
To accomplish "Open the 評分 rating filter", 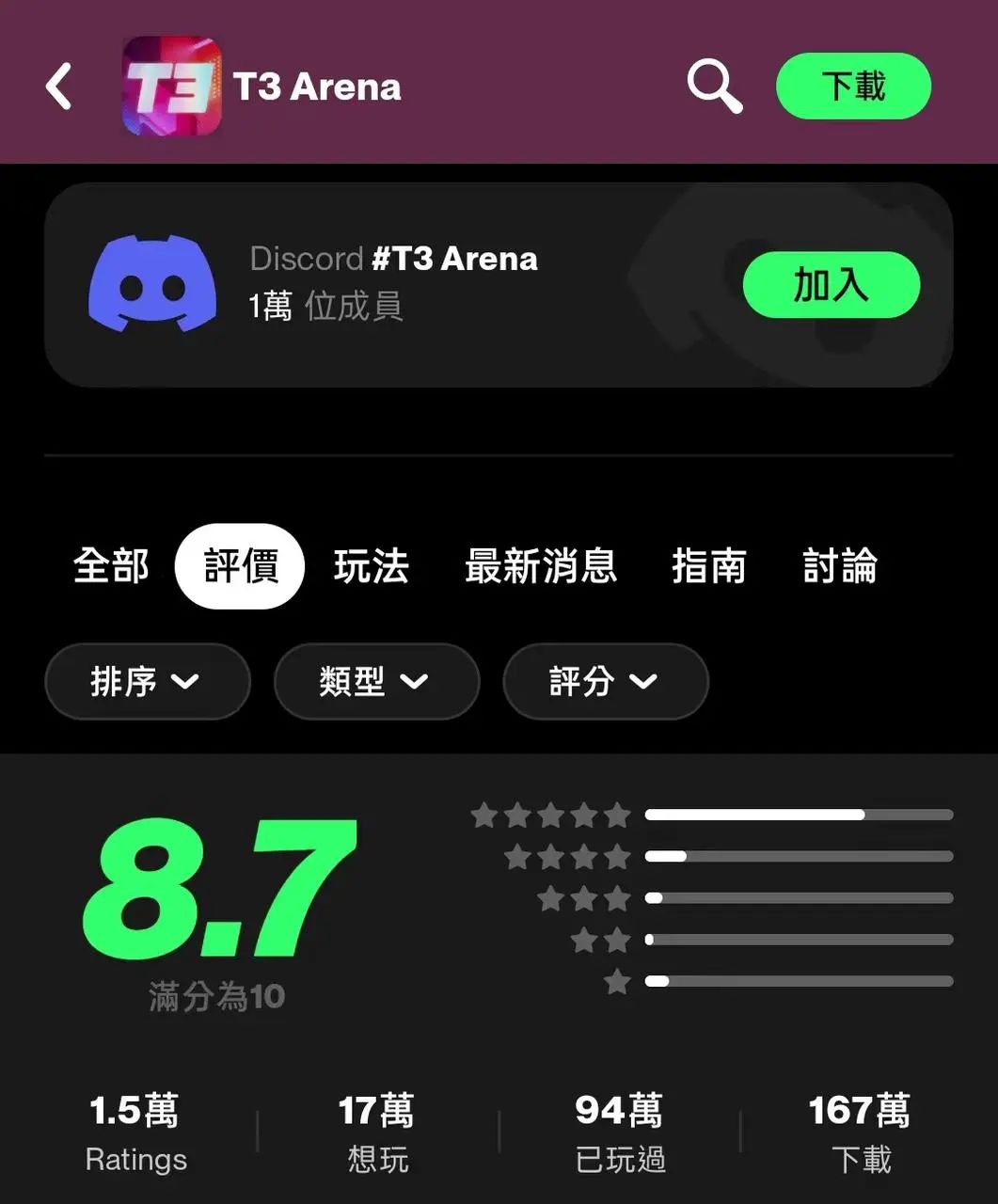I will 605,682.
